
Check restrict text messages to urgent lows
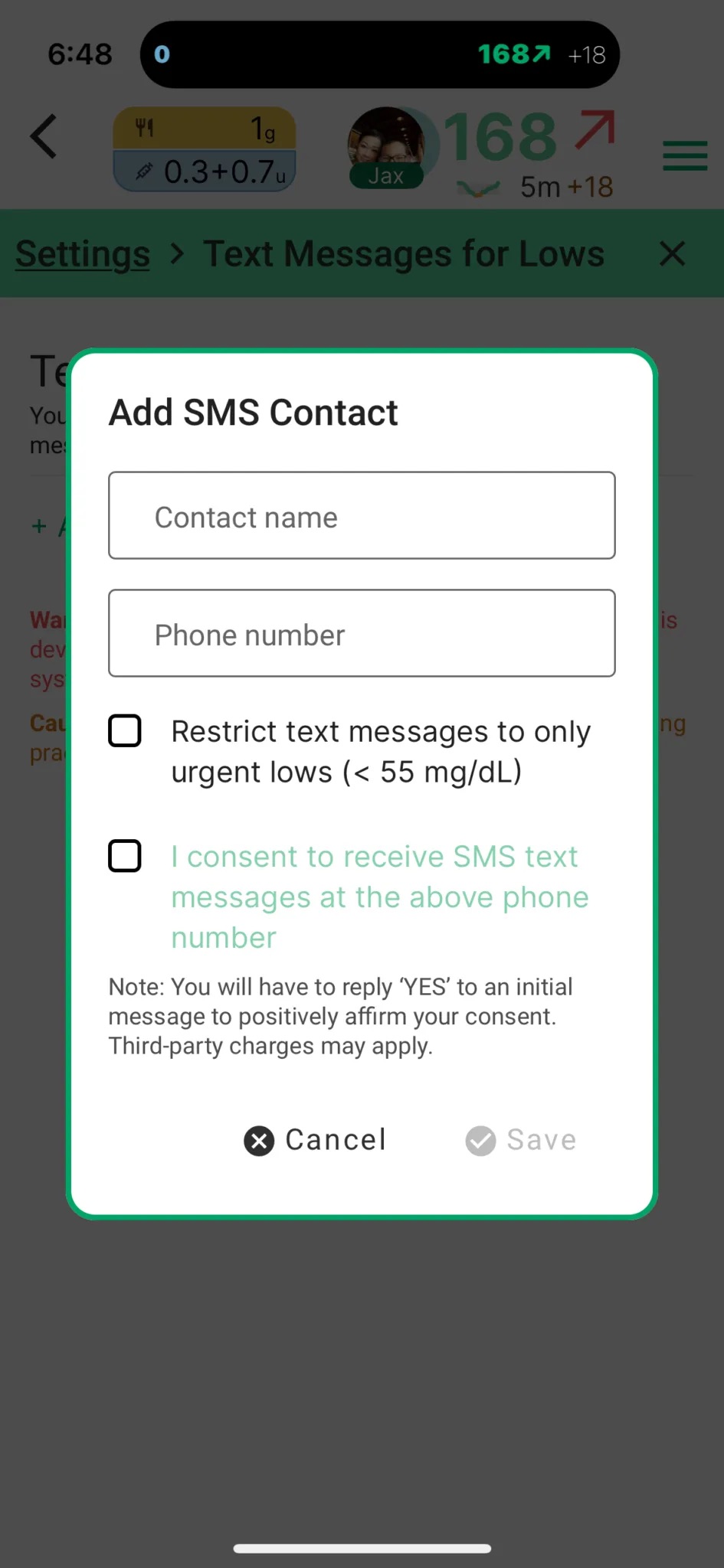click(x=125, y=731)
